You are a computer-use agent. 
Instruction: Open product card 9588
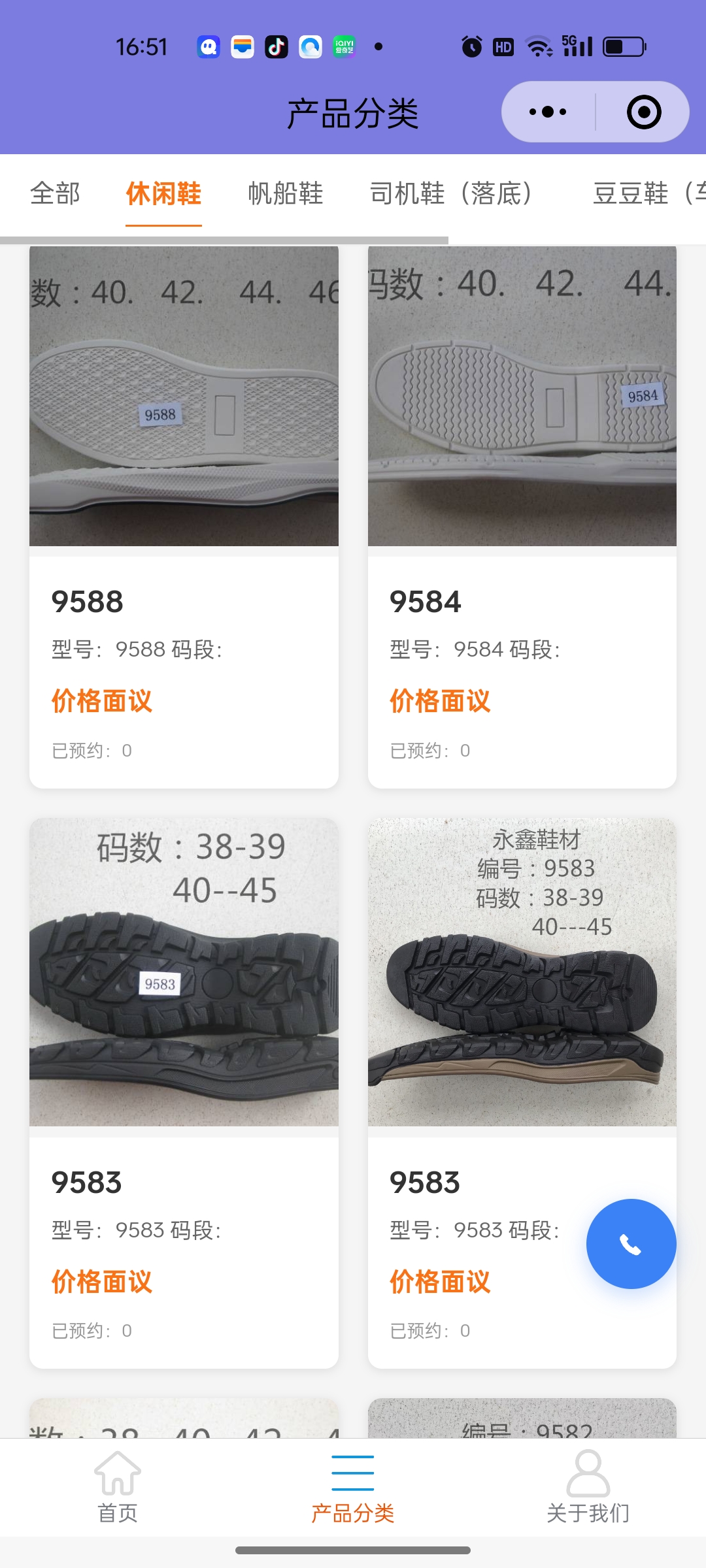click(x=184, y=516)
